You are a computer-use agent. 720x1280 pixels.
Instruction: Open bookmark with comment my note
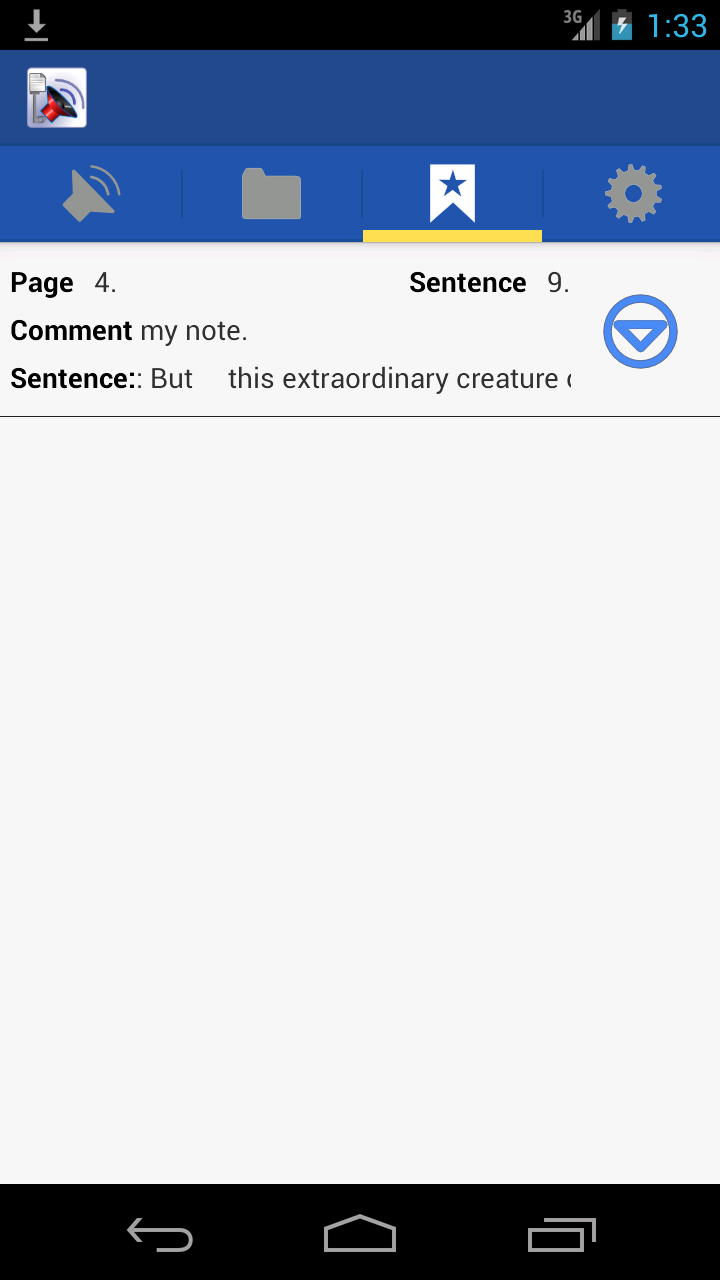pos(290,331)
